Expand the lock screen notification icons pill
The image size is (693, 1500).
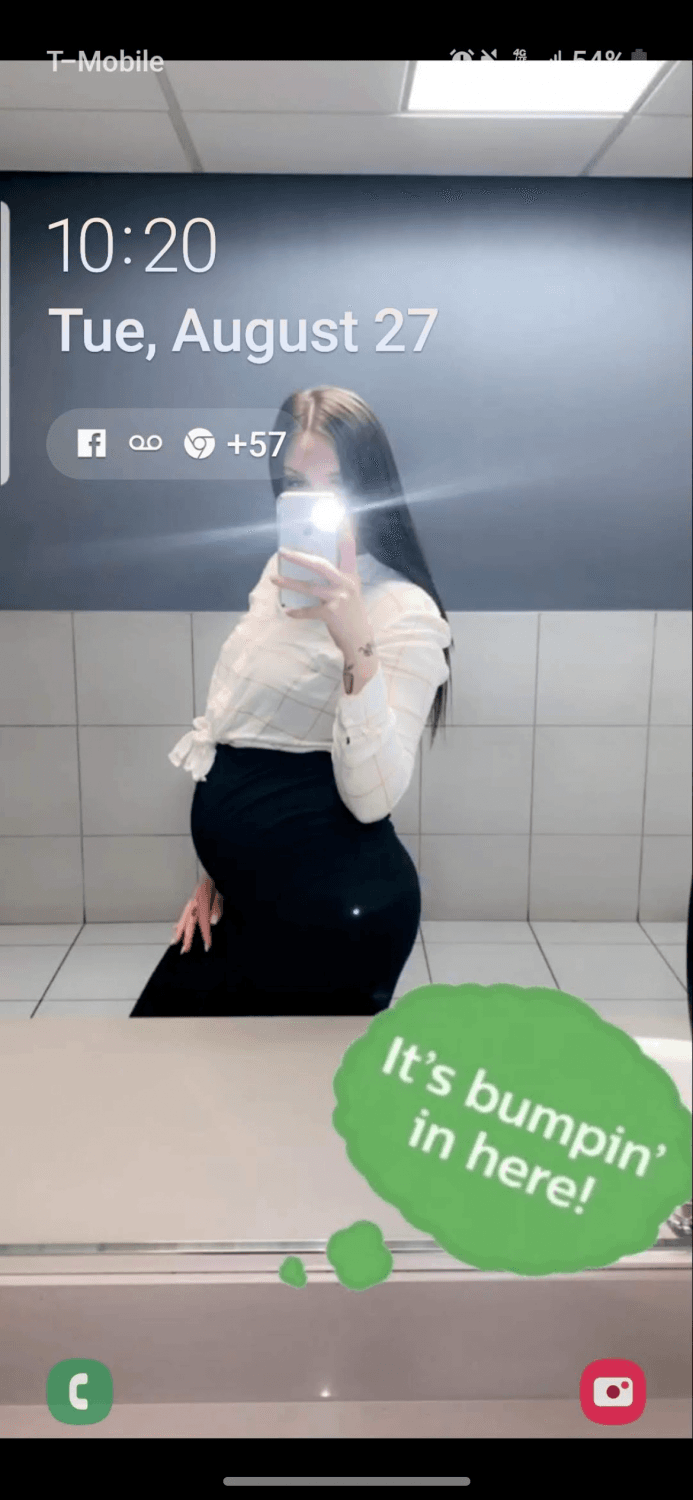[x=168, y=444]
